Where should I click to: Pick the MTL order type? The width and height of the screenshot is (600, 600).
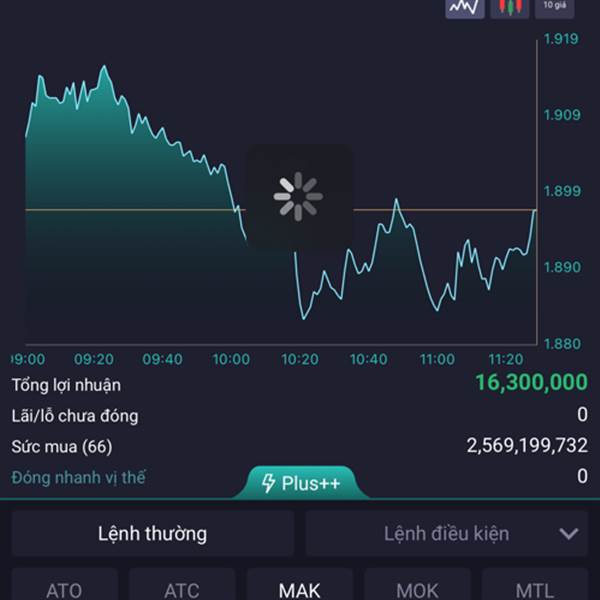coord(535,585)
